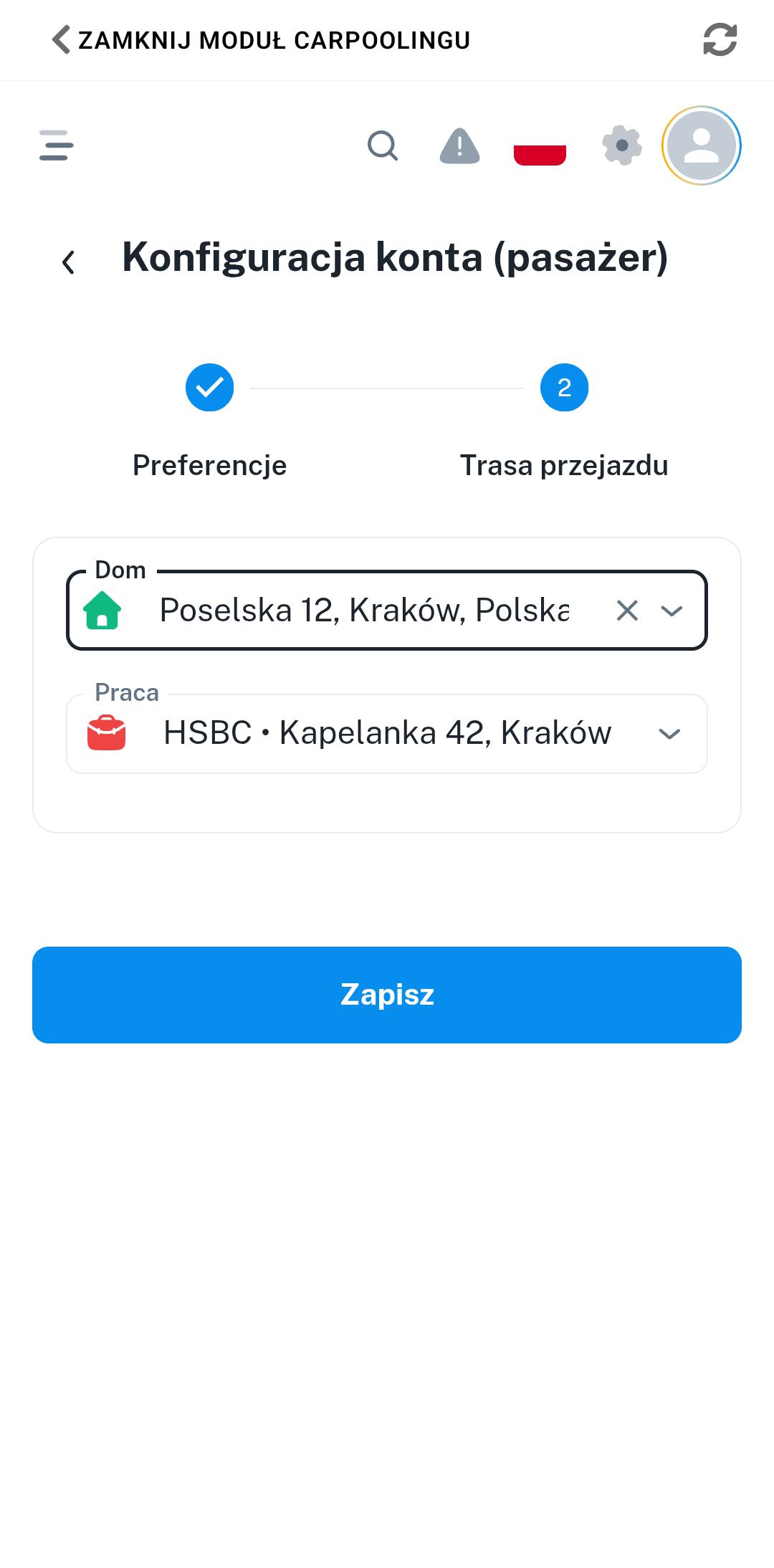Viewport: 774px width, 1568px height.
Task: Clear the Dom address
Action: click(x=627, y=611)
